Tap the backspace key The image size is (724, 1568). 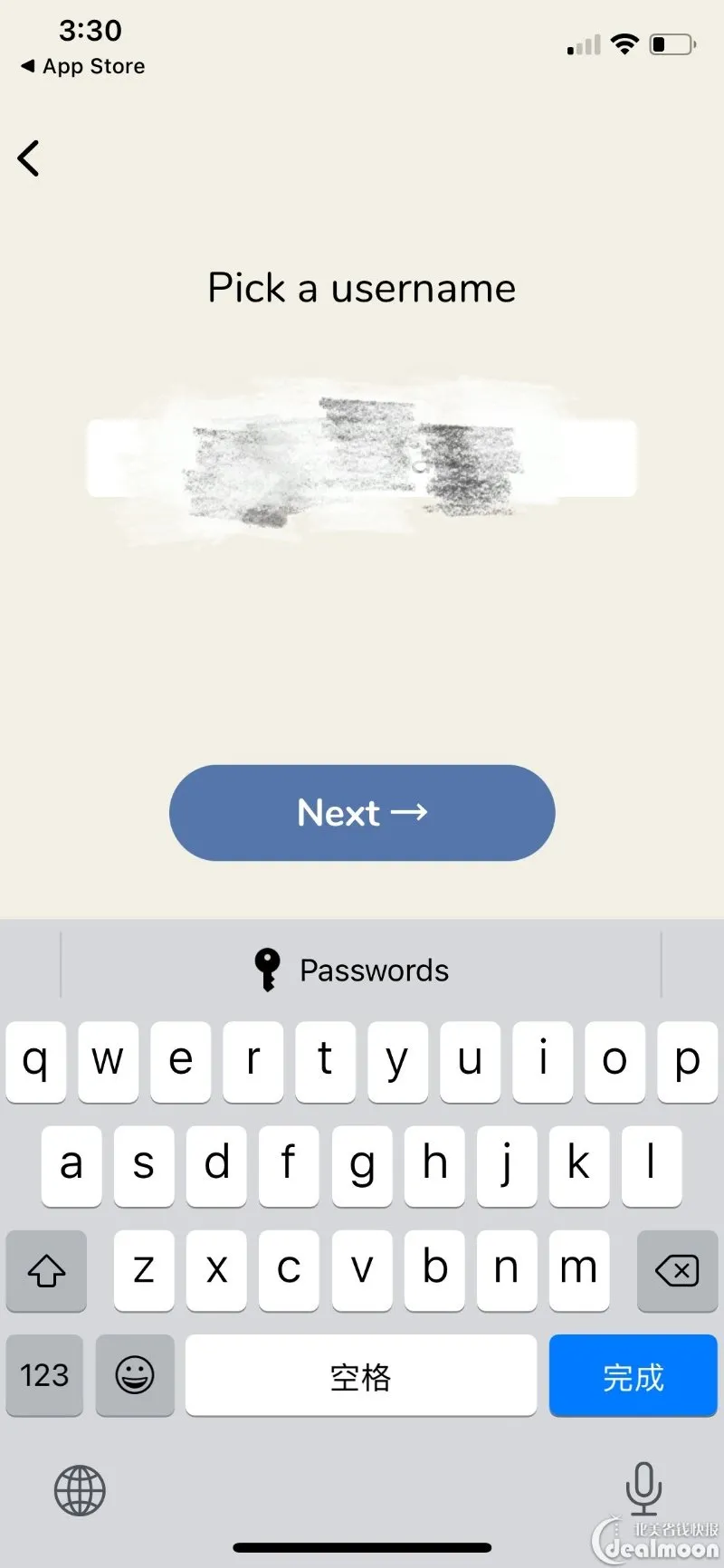point(677,1270)
